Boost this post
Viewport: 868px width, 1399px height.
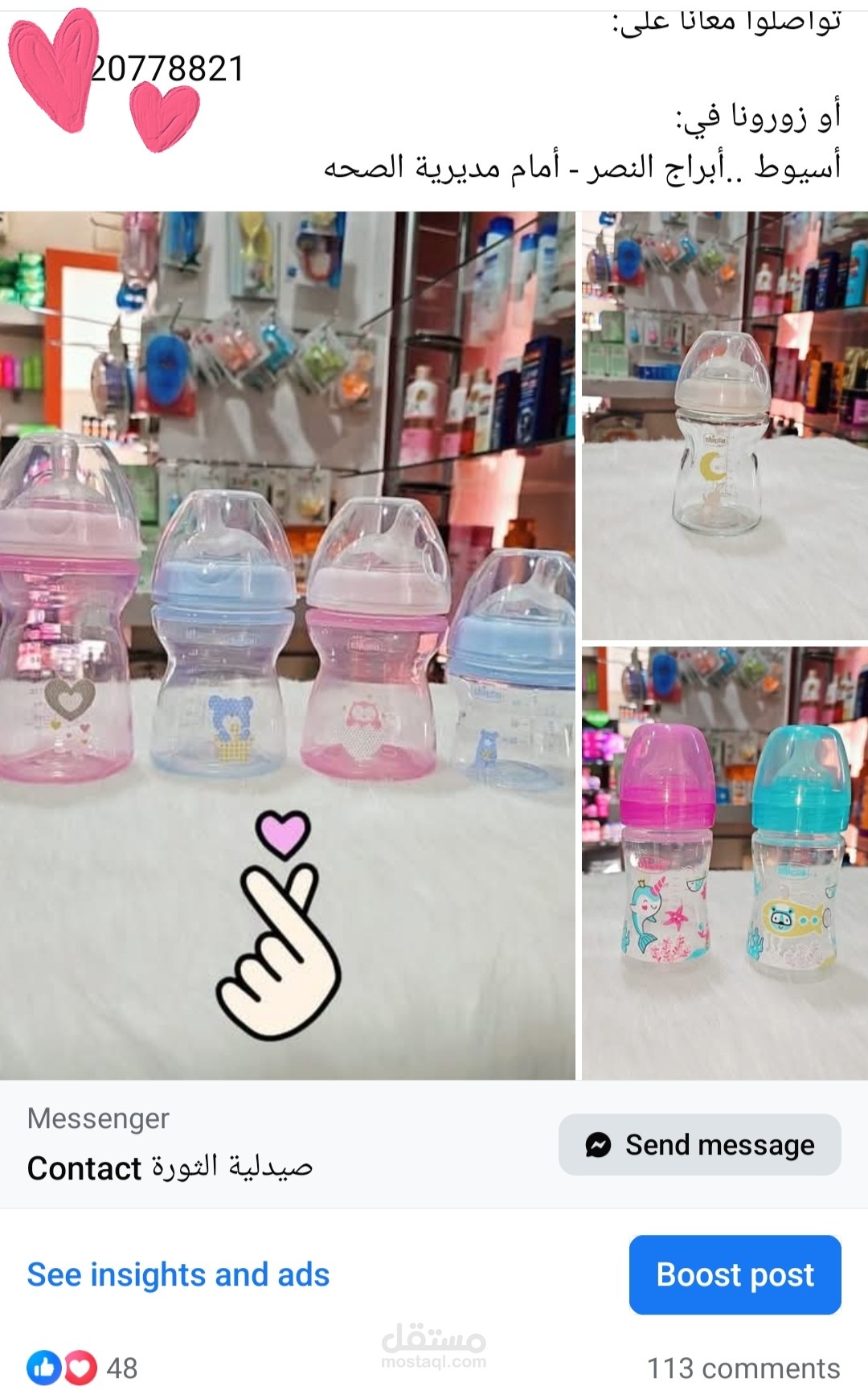click(x=735, y=1274)
